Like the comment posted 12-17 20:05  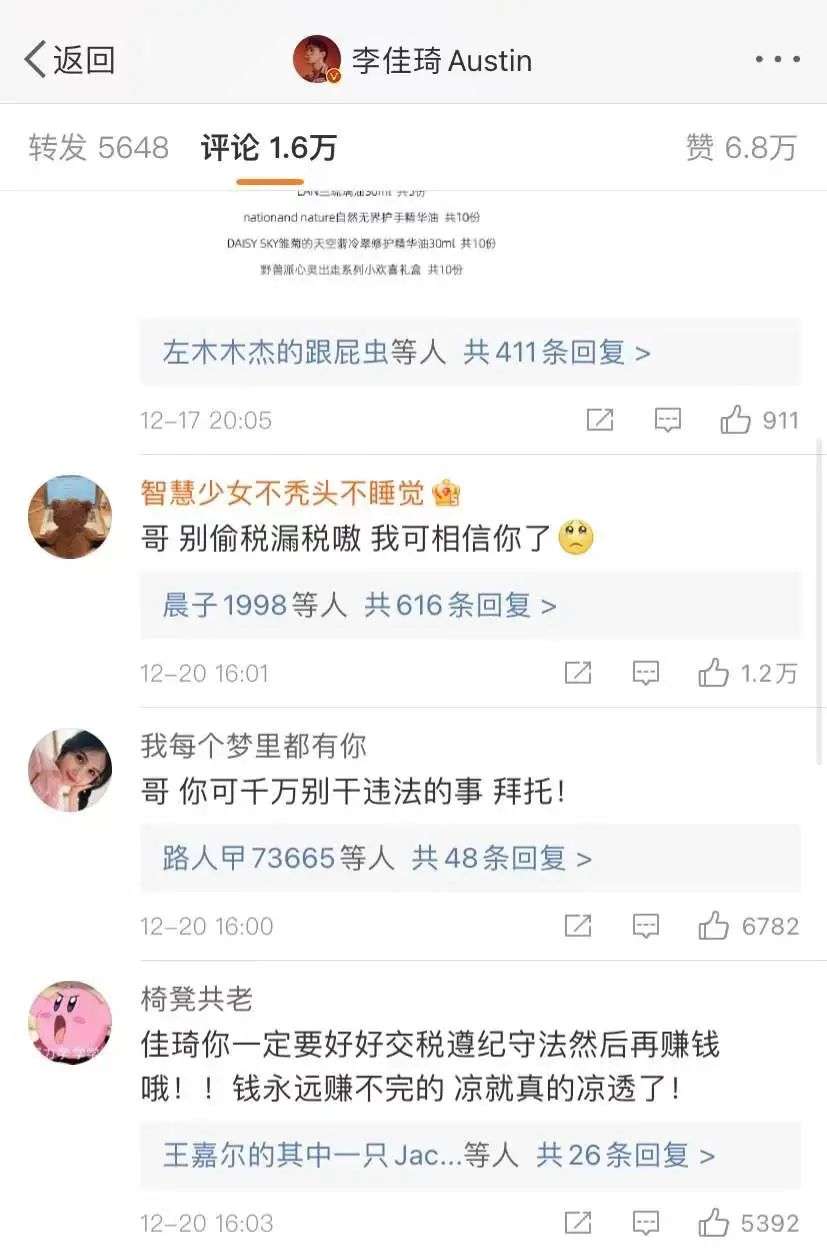click(x=735, y=420)
